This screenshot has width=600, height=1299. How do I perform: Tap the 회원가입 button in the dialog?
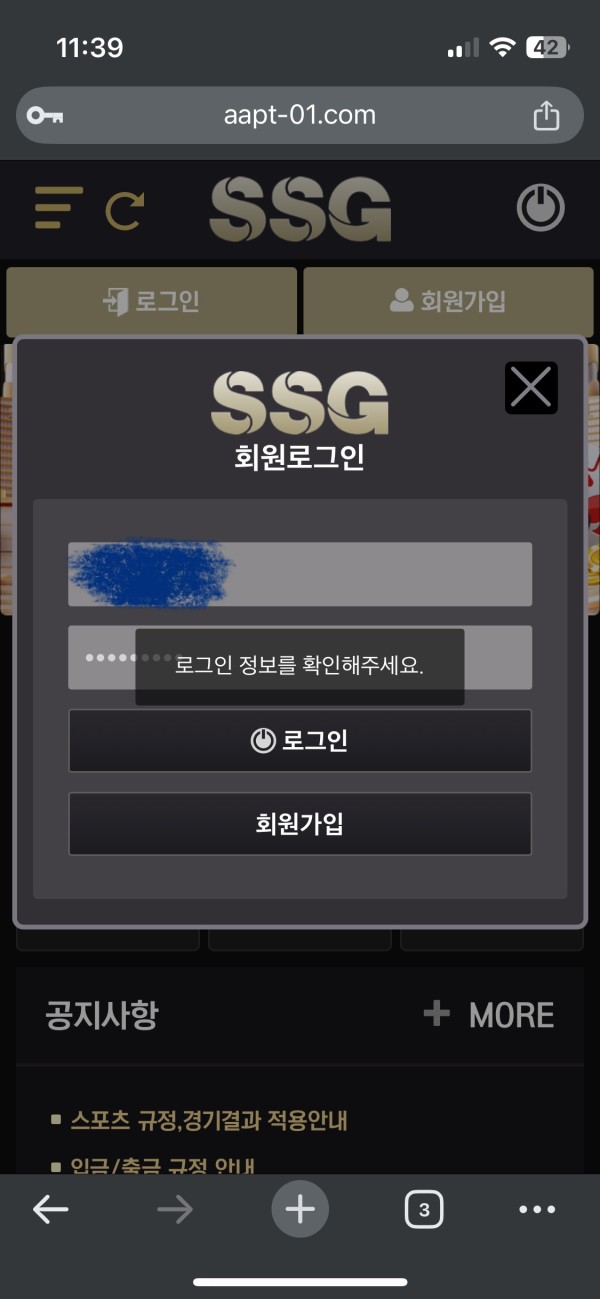coord(300,824)
